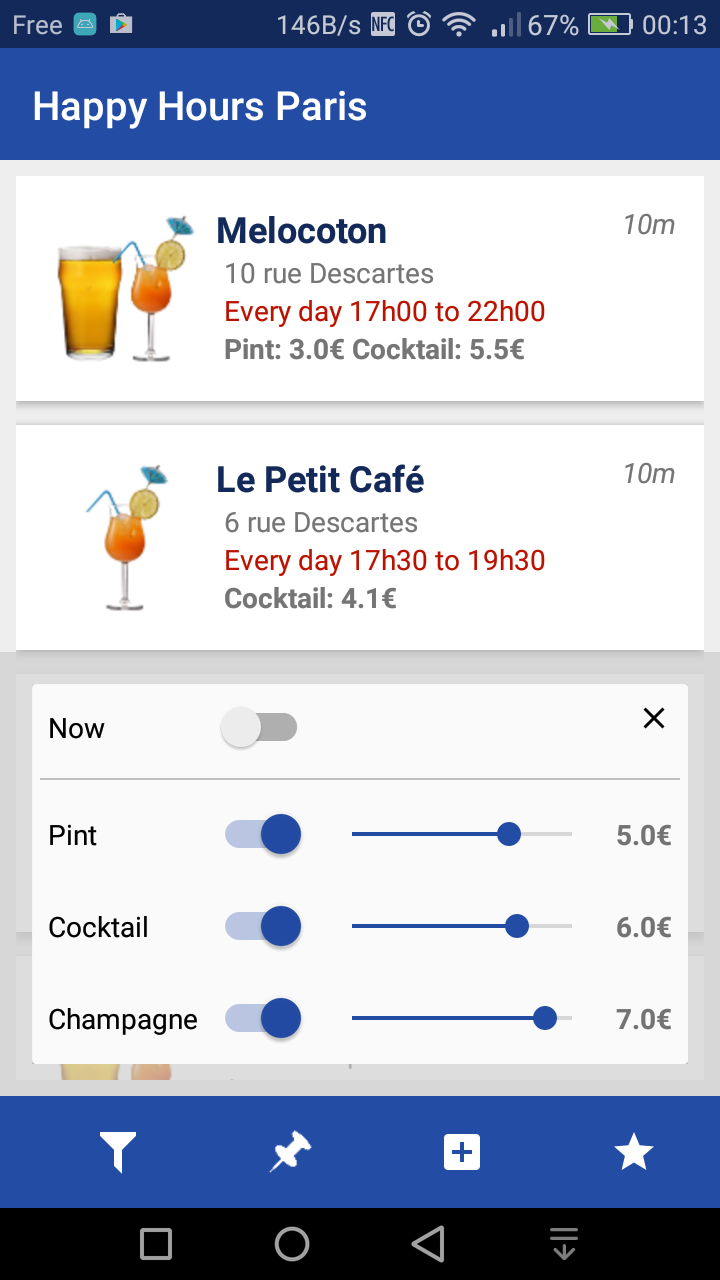
Task: Go back with the system back button
Action: point(428,1244)
